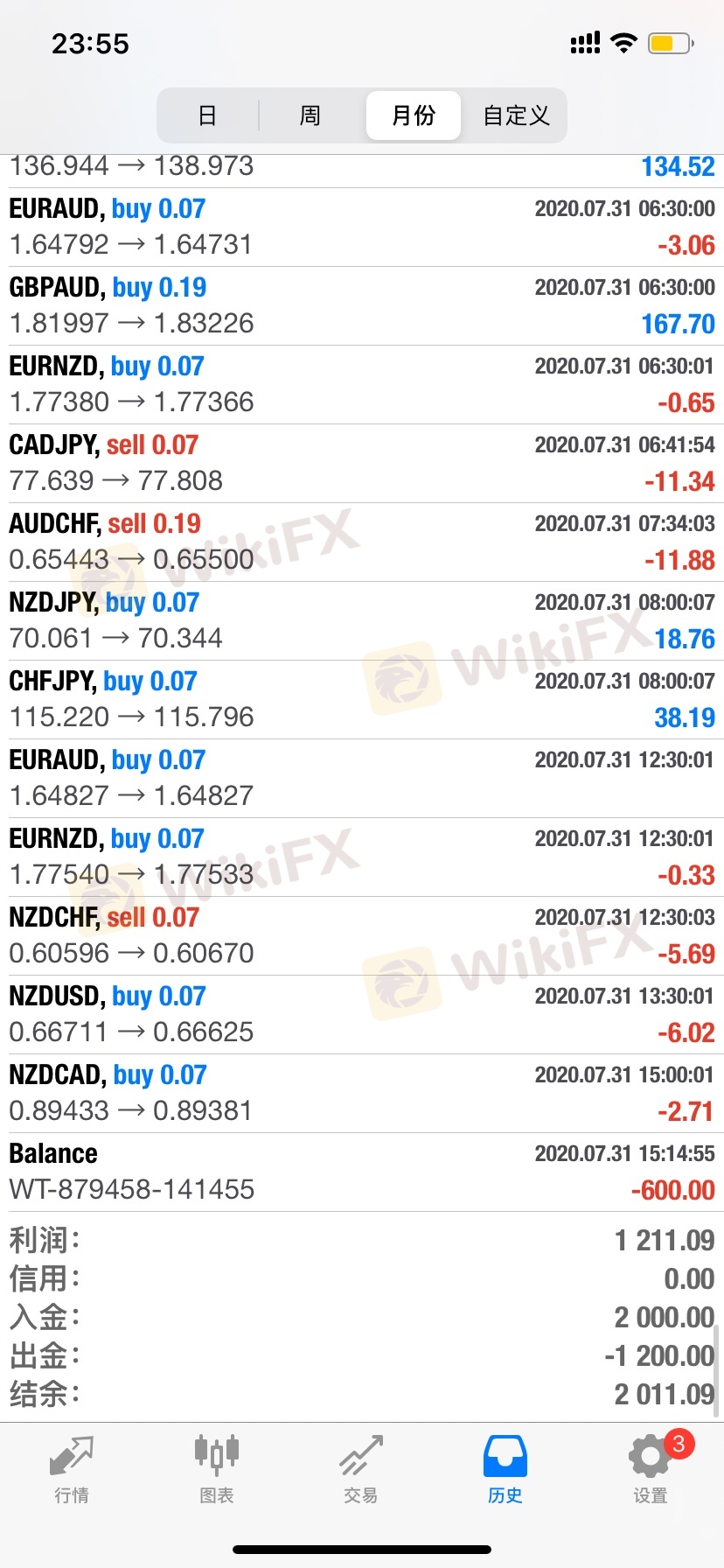The height and width of the screenshot is (1568, 724).
Task: Open the 图表 chart tab
Action: [216, 1470]
